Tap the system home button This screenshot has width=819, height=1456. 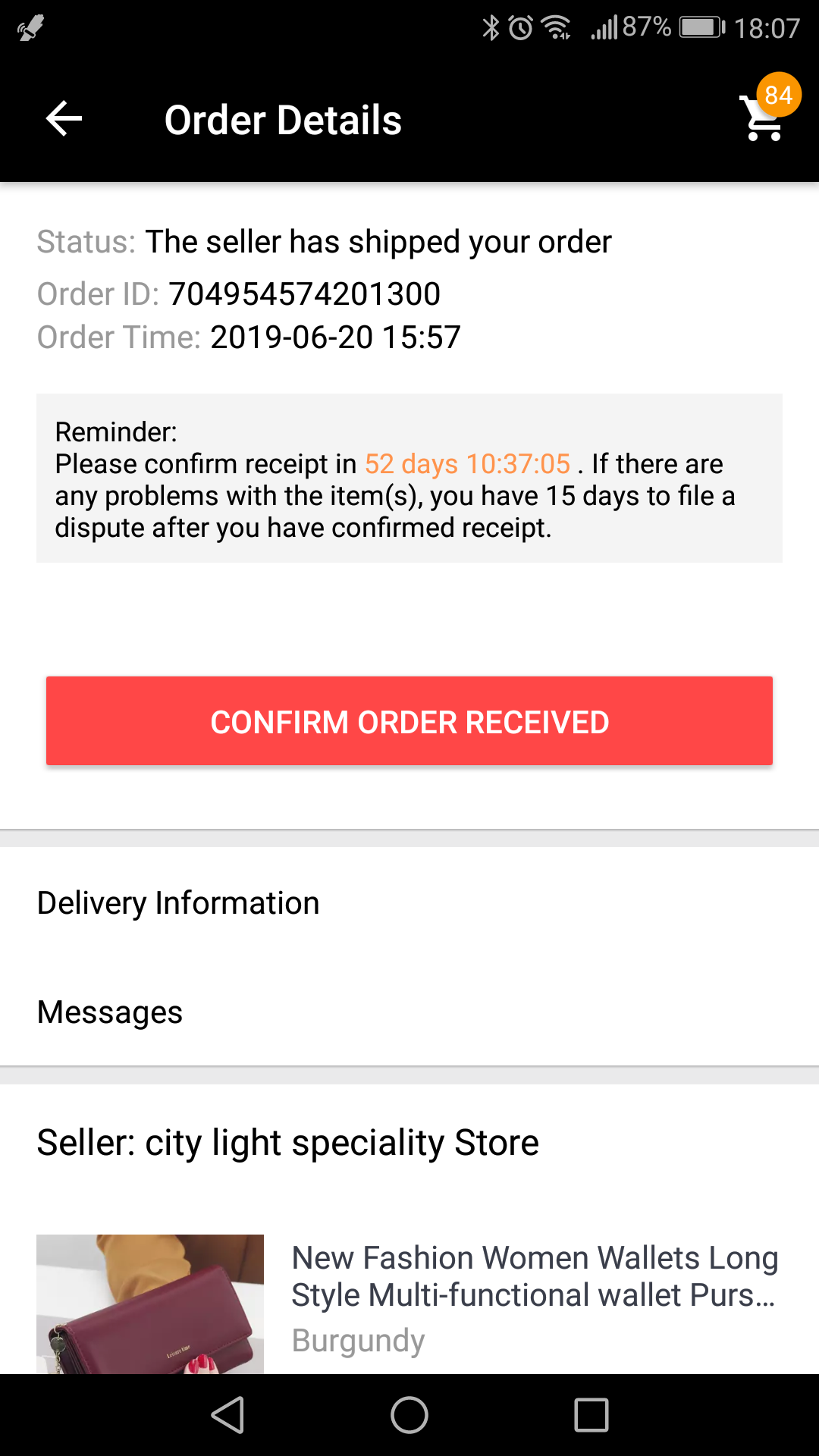(x=409, y=1415)
